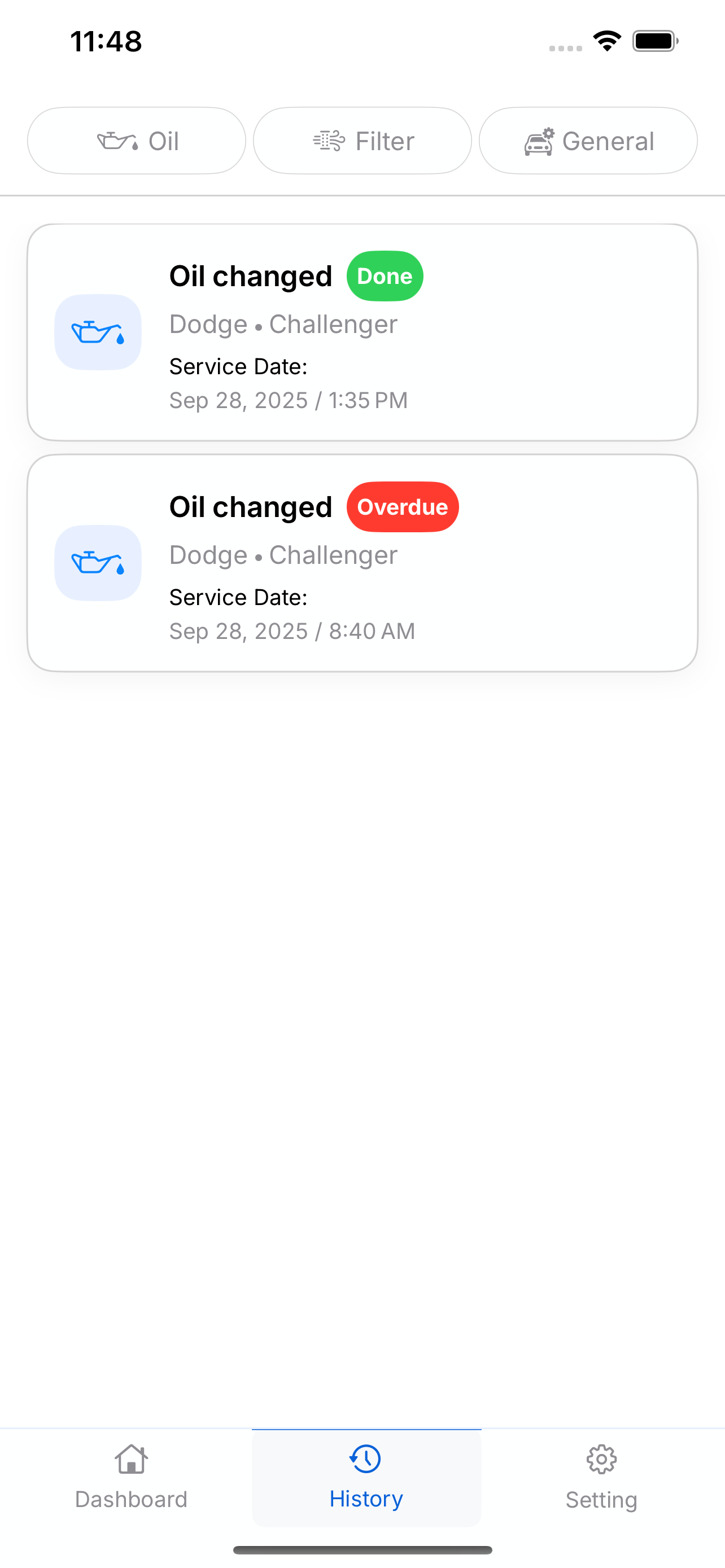The width and height of the screenshot is (725, 1568).
Task: Open the Done status badge
Action: (385, 276)
